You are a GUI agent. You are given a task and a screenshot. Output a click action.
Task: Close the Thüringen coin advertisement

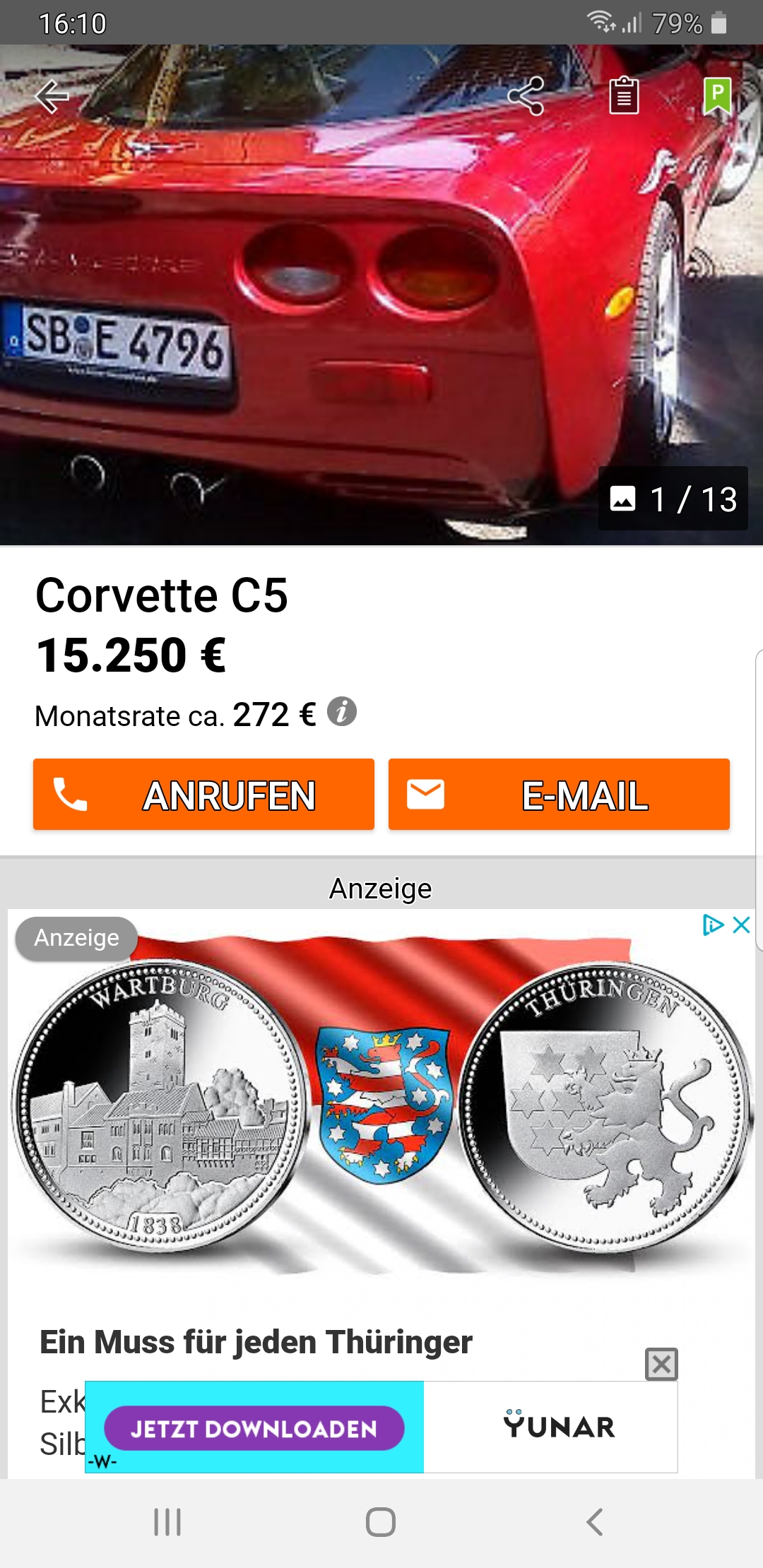click(x=742, y=925)
